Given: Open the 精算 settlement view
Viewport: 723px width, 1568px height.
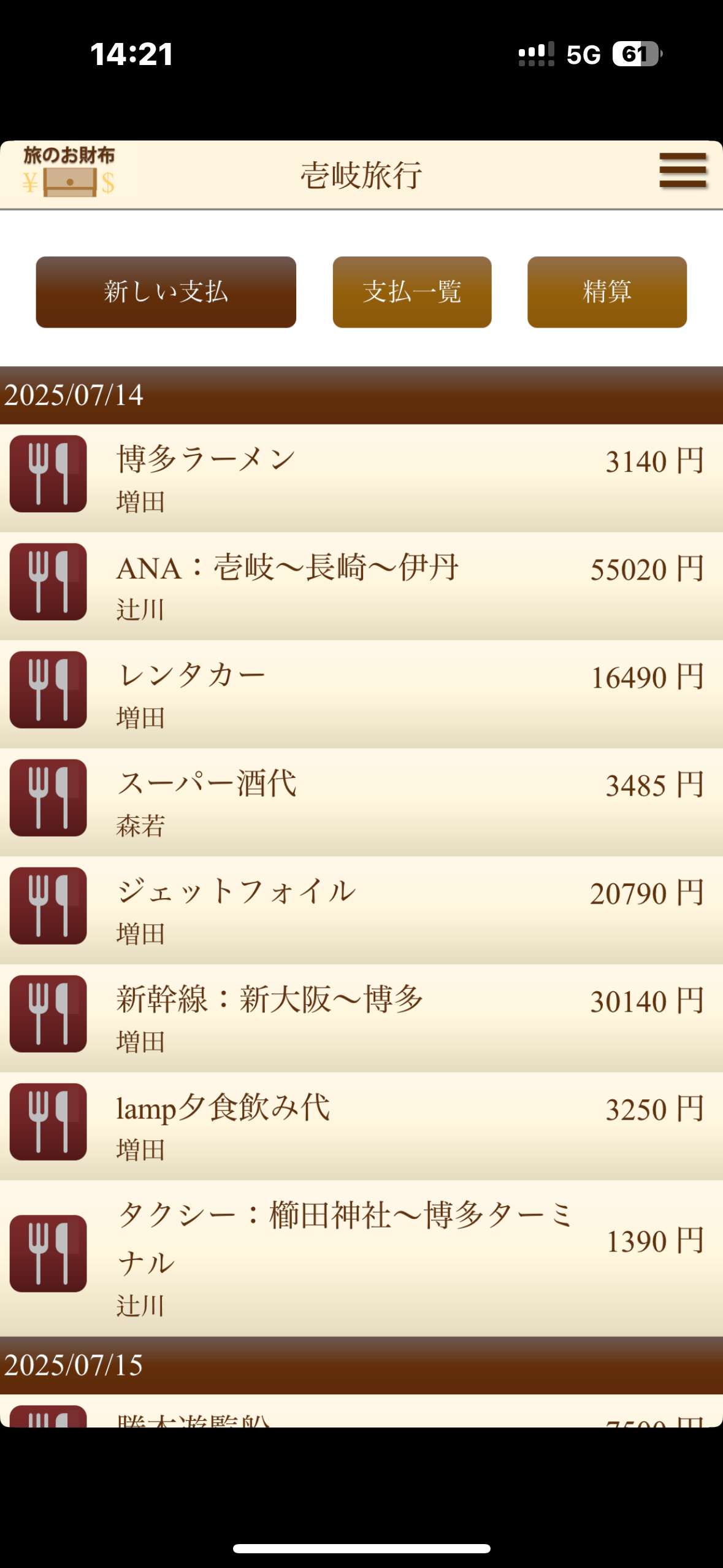Looking at the screenshot, I should [606, 292].
